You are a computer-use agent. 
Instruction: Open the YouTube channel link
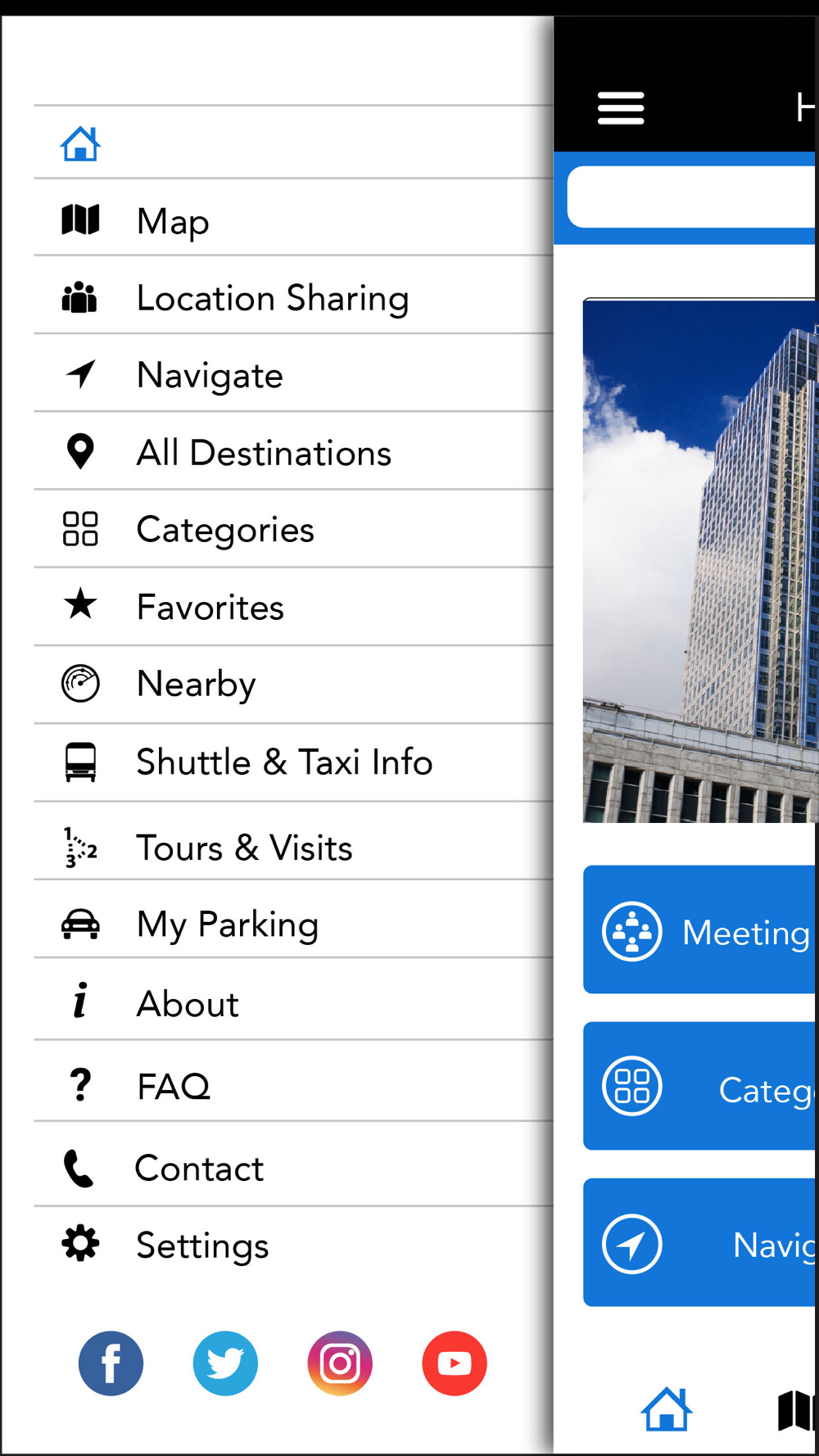[455, 1363]
